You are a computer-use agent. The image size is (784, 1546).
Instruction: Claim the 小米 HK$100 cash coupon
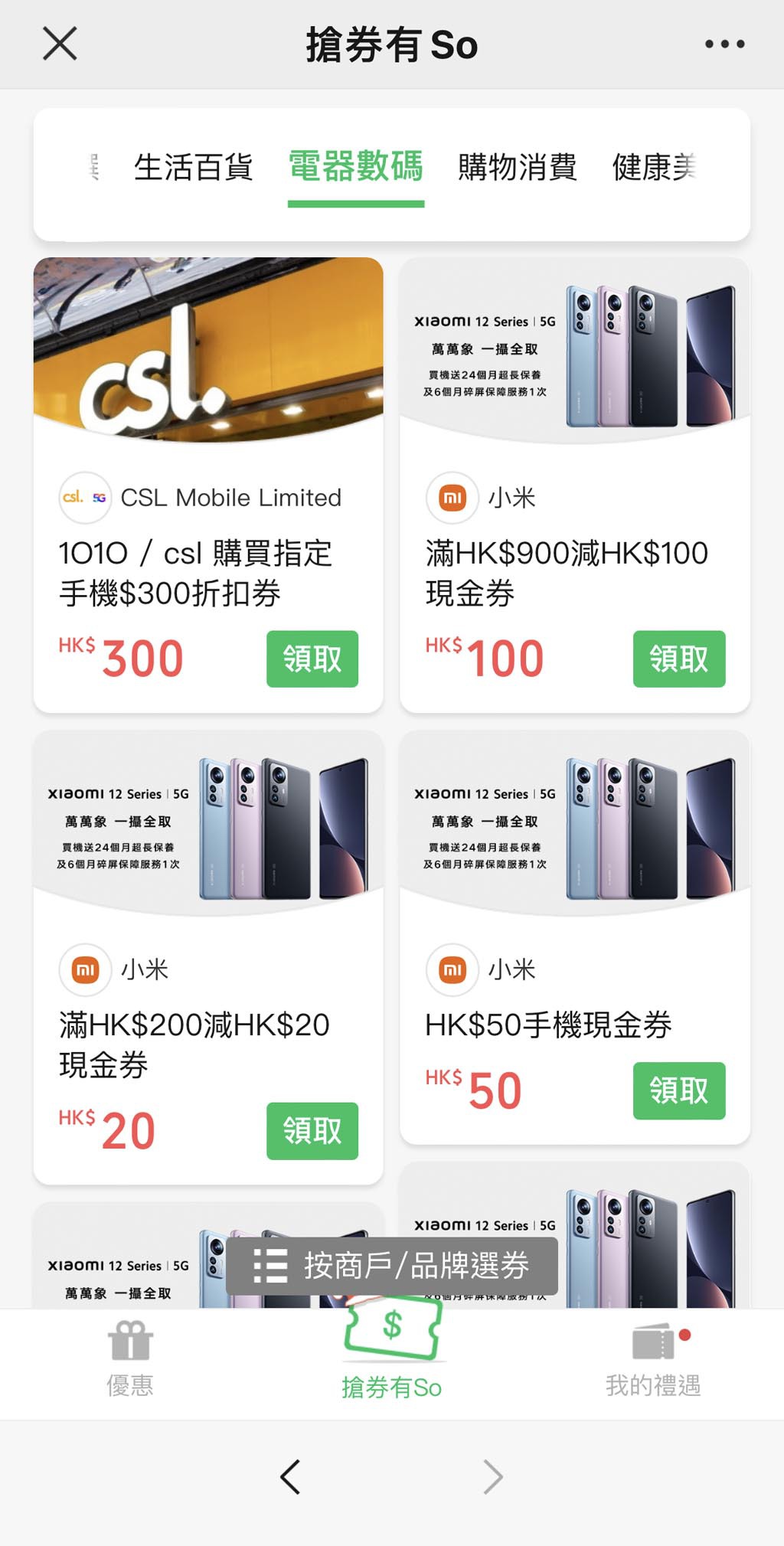pos(678,659)
